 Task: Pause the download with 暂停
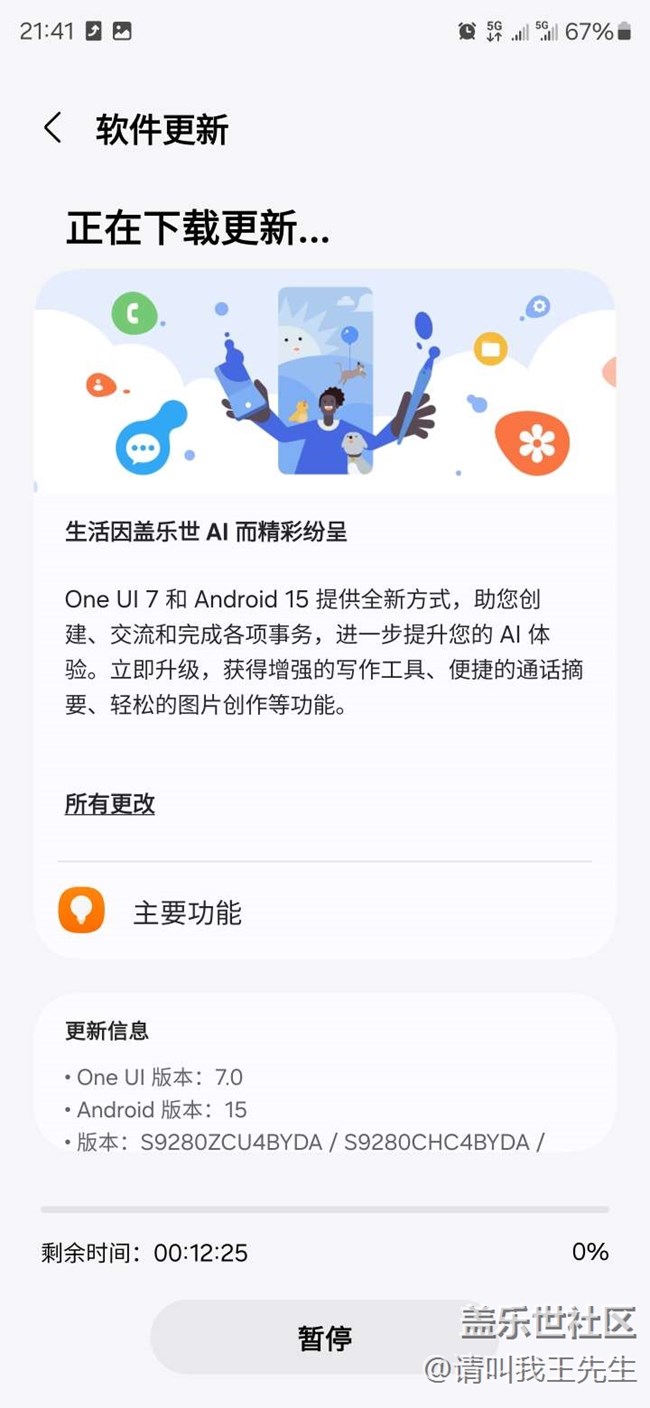pyautogui.click(x=324, y=1338)
